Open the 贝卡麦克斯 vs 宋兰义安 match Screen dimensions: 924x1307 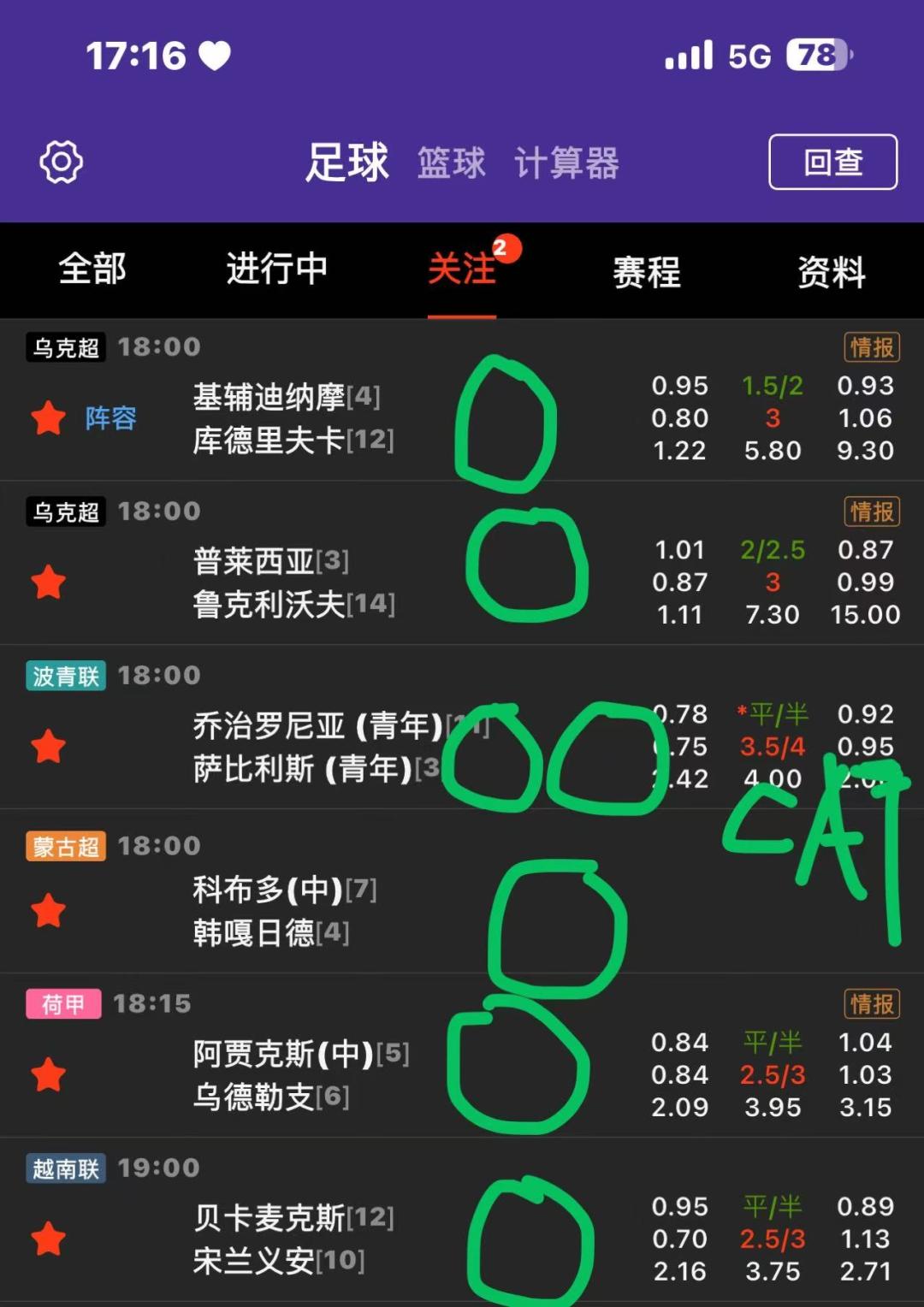click(462, 1220)
